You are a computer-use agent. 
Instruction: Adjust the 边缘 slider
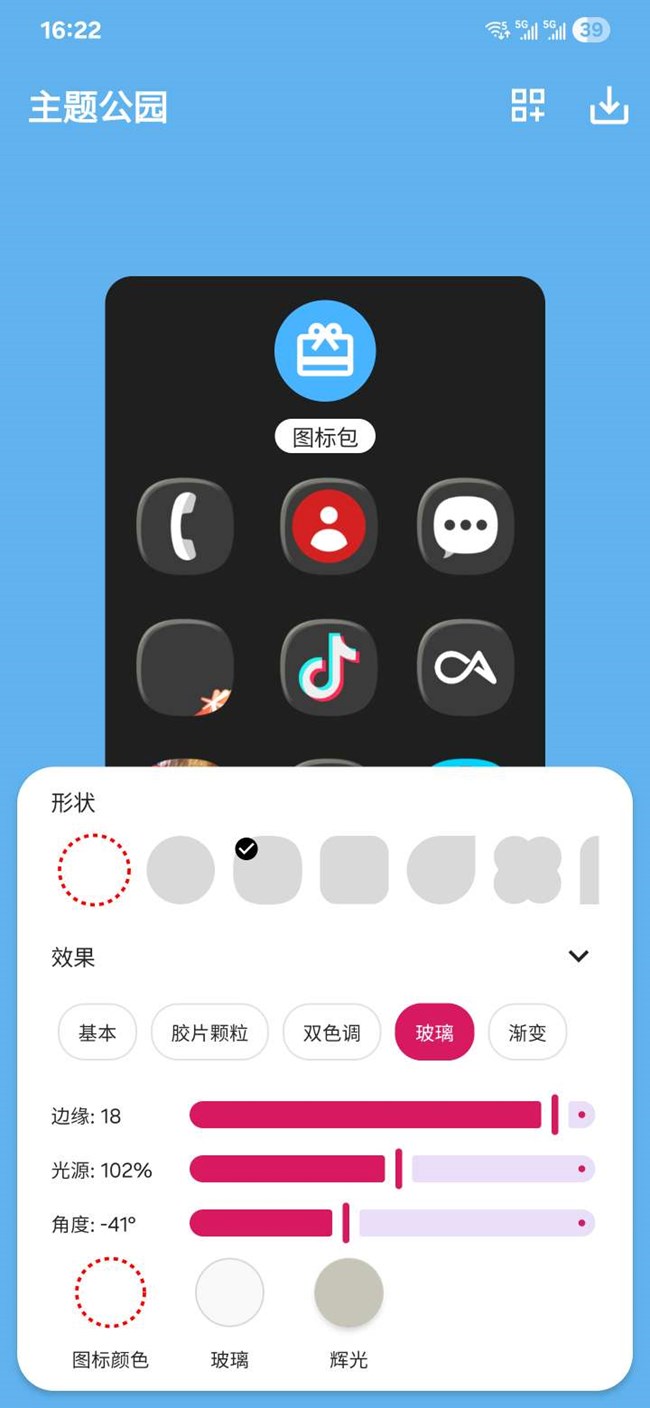555,1115
